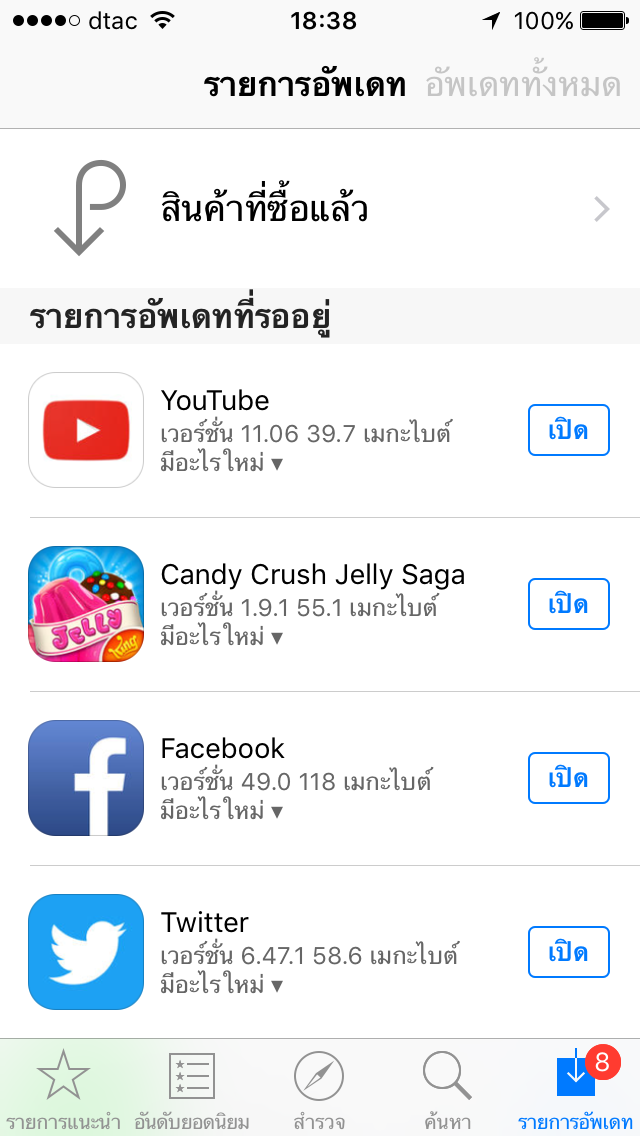640x1136 pixels.
Task: Tap เปิด next to Twitter
Action: 568,952
